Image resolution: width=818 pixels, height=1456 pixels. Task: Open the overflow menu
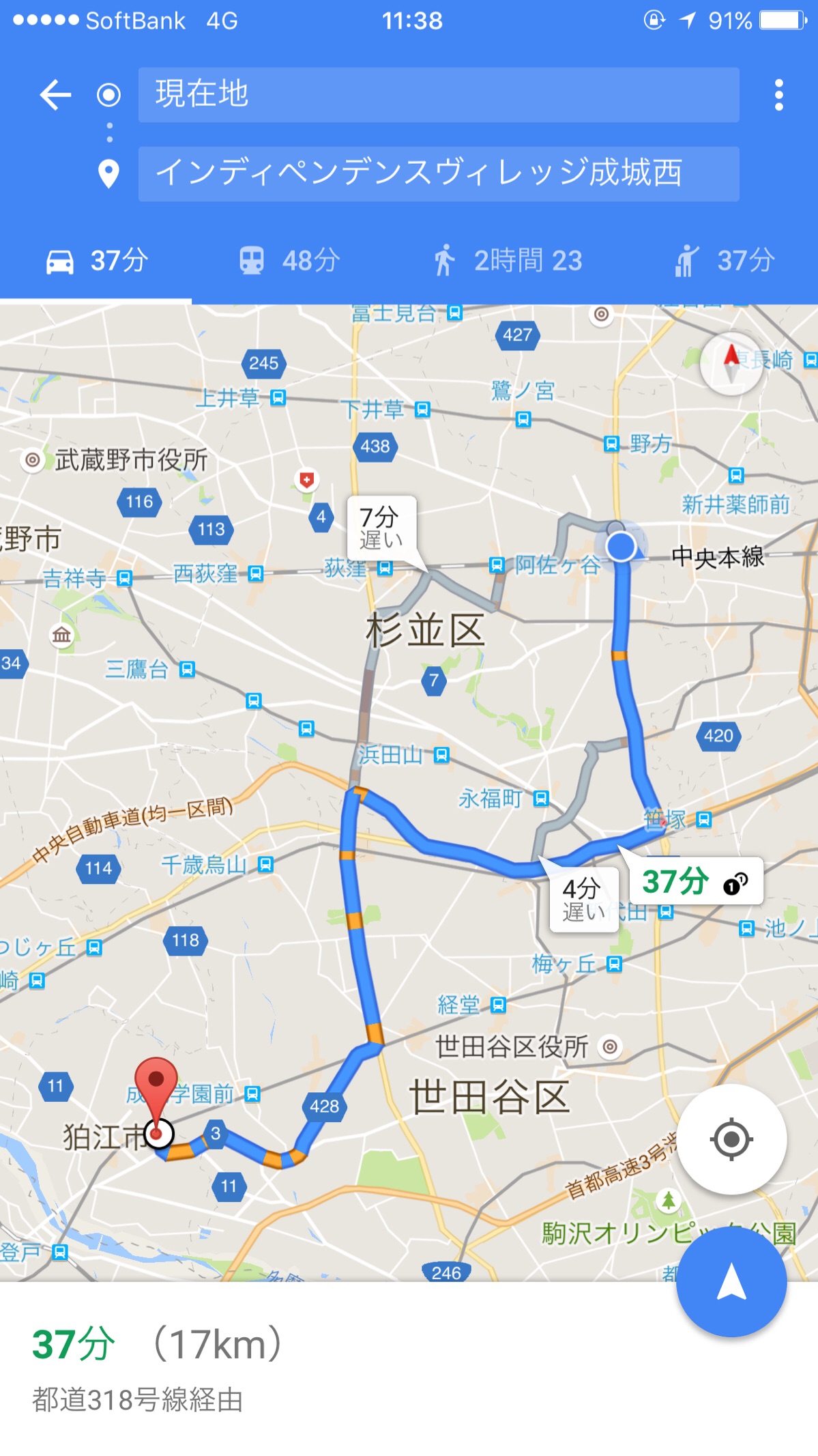tap(778, 94)
